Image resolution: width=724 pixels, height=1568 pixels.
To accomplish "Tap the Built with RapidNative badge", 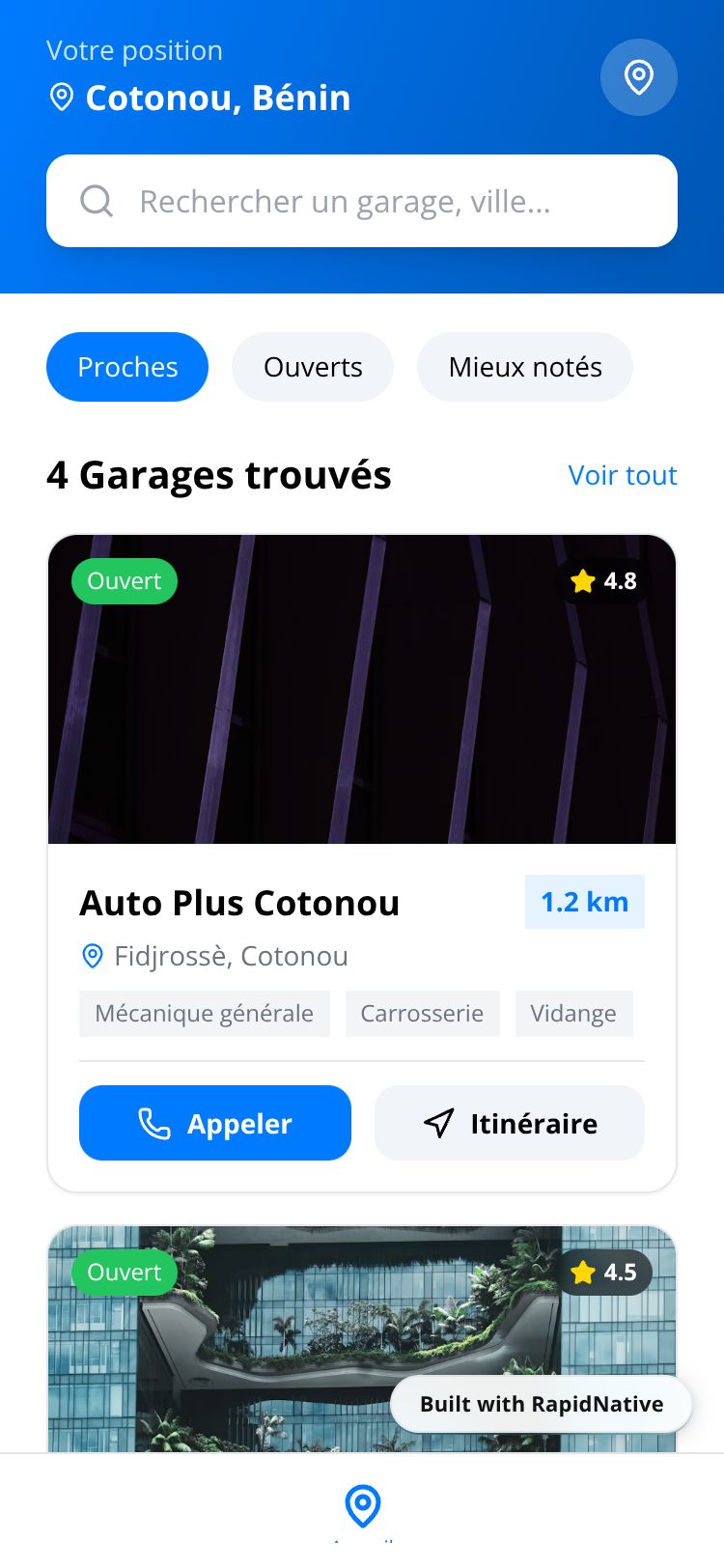I will [541, 1404].
